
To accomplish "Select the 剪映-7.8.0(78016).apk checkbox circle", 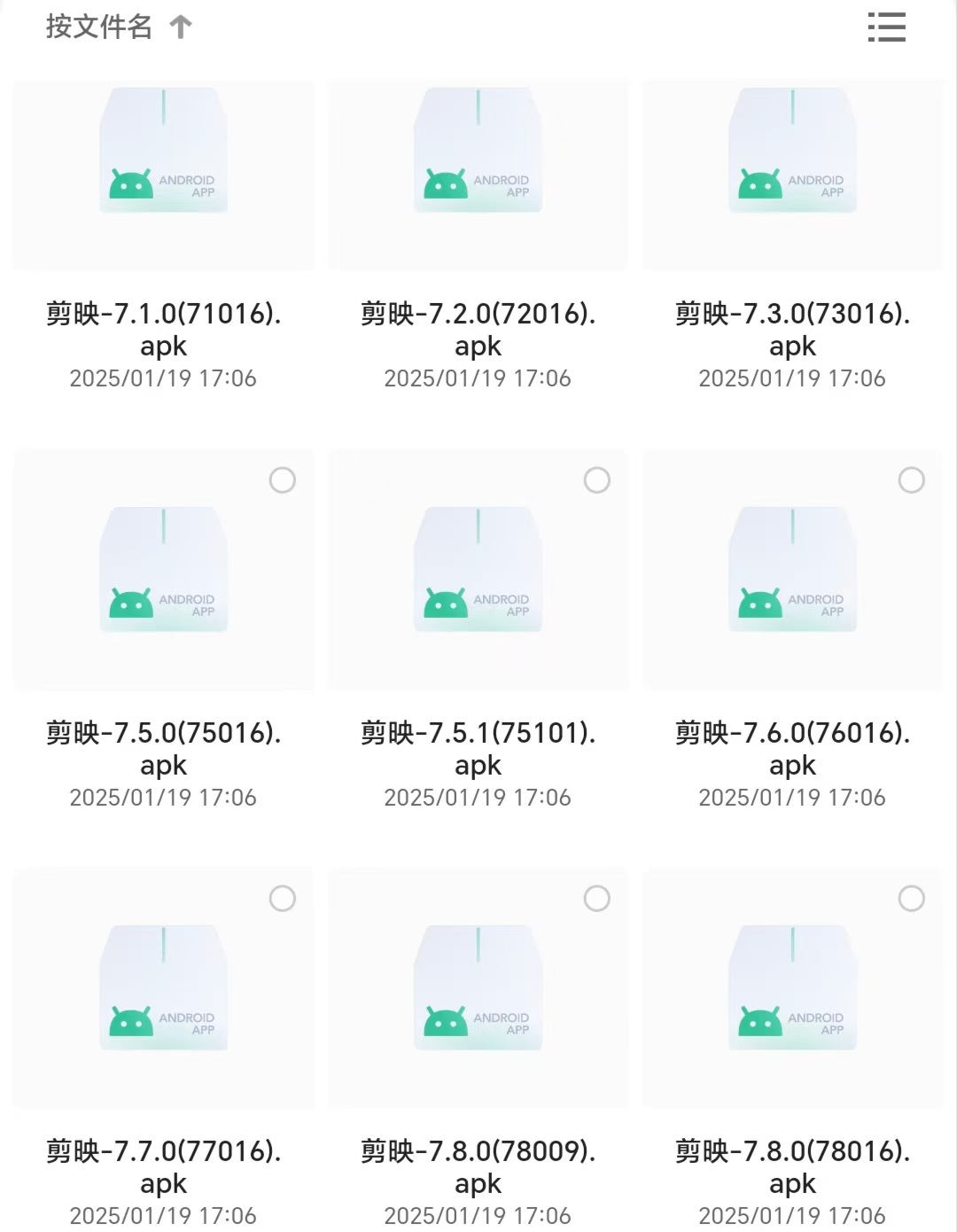I will (912, 899).
